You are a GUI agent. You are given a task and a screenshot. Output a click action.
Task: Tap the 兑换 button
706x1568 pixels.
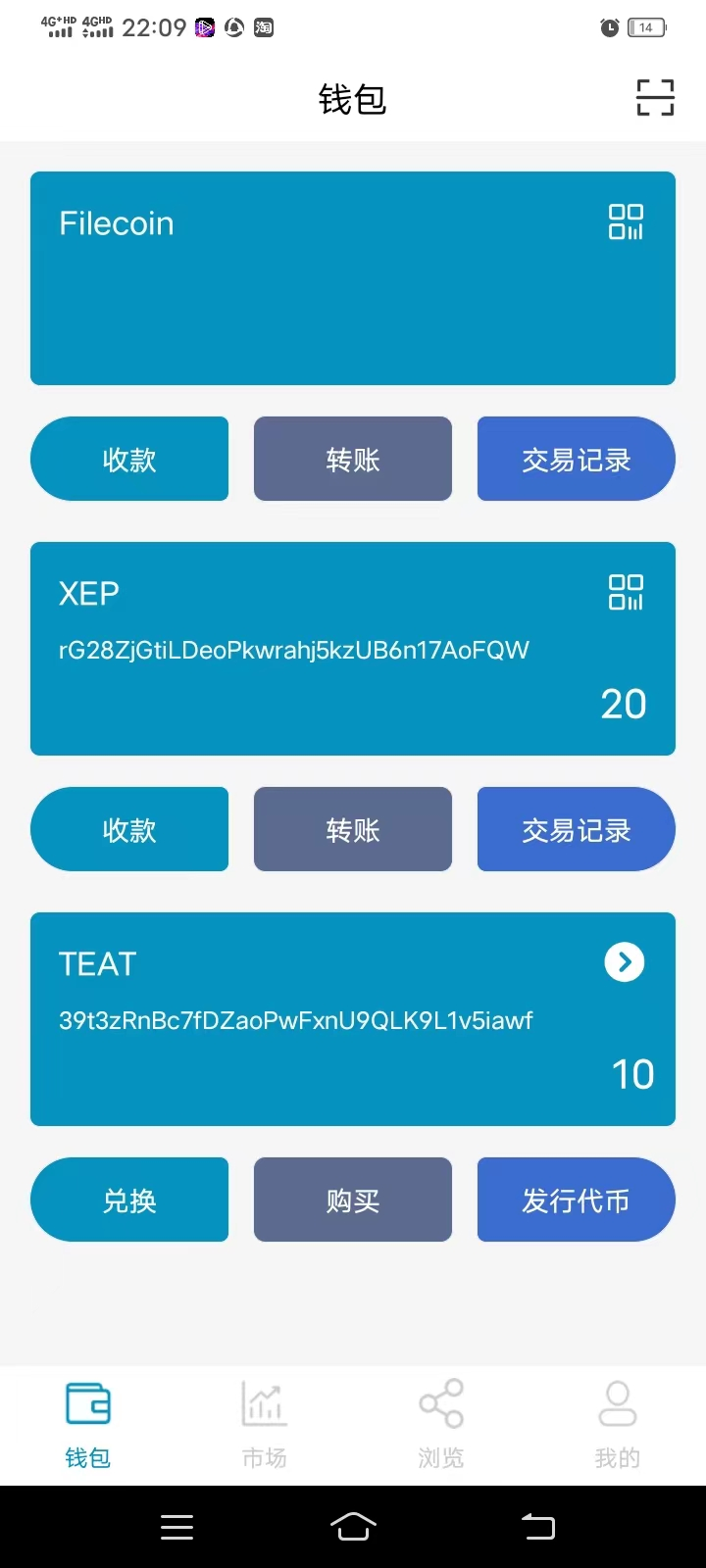pyautogui.click(x=129, y=1200)
